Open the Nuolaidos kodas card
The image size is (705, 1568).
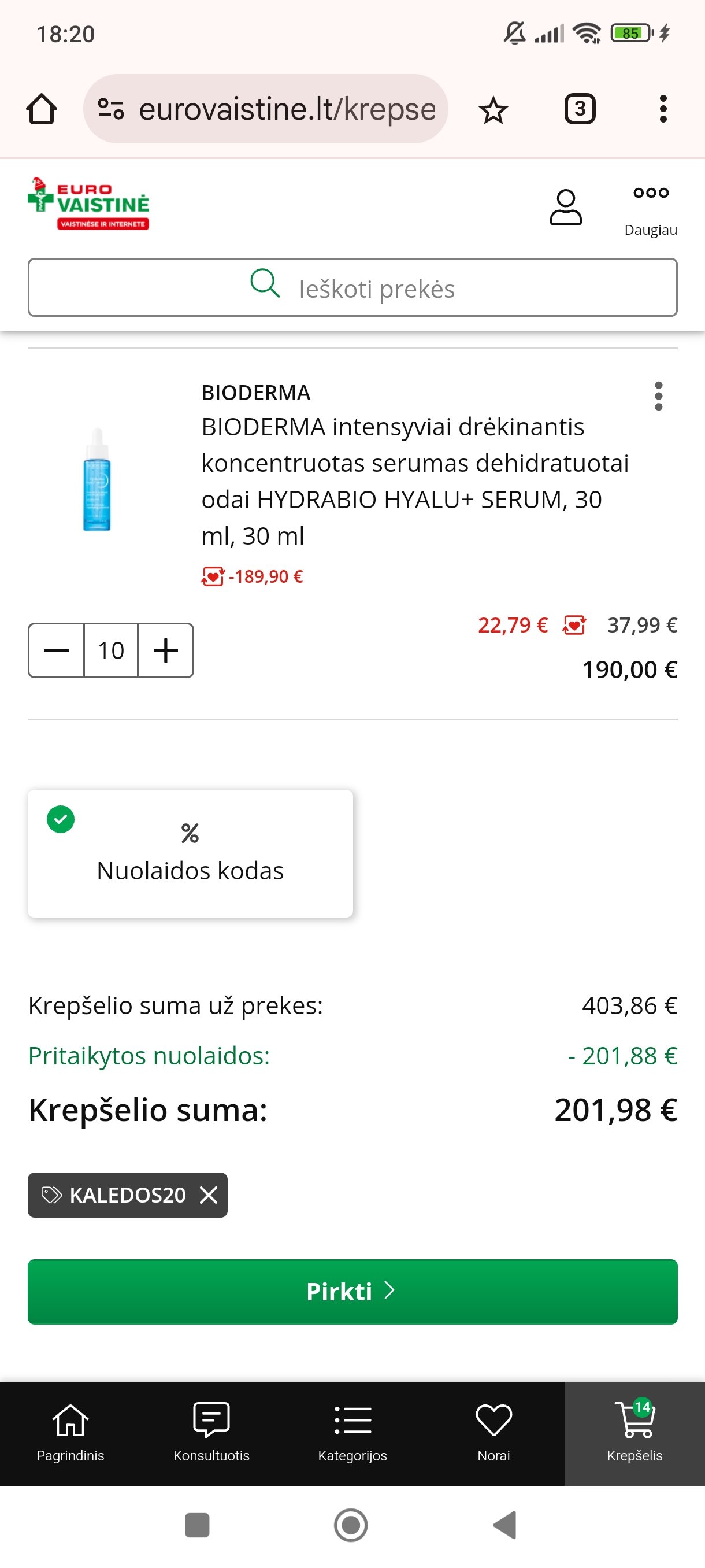tap(190, 853)
